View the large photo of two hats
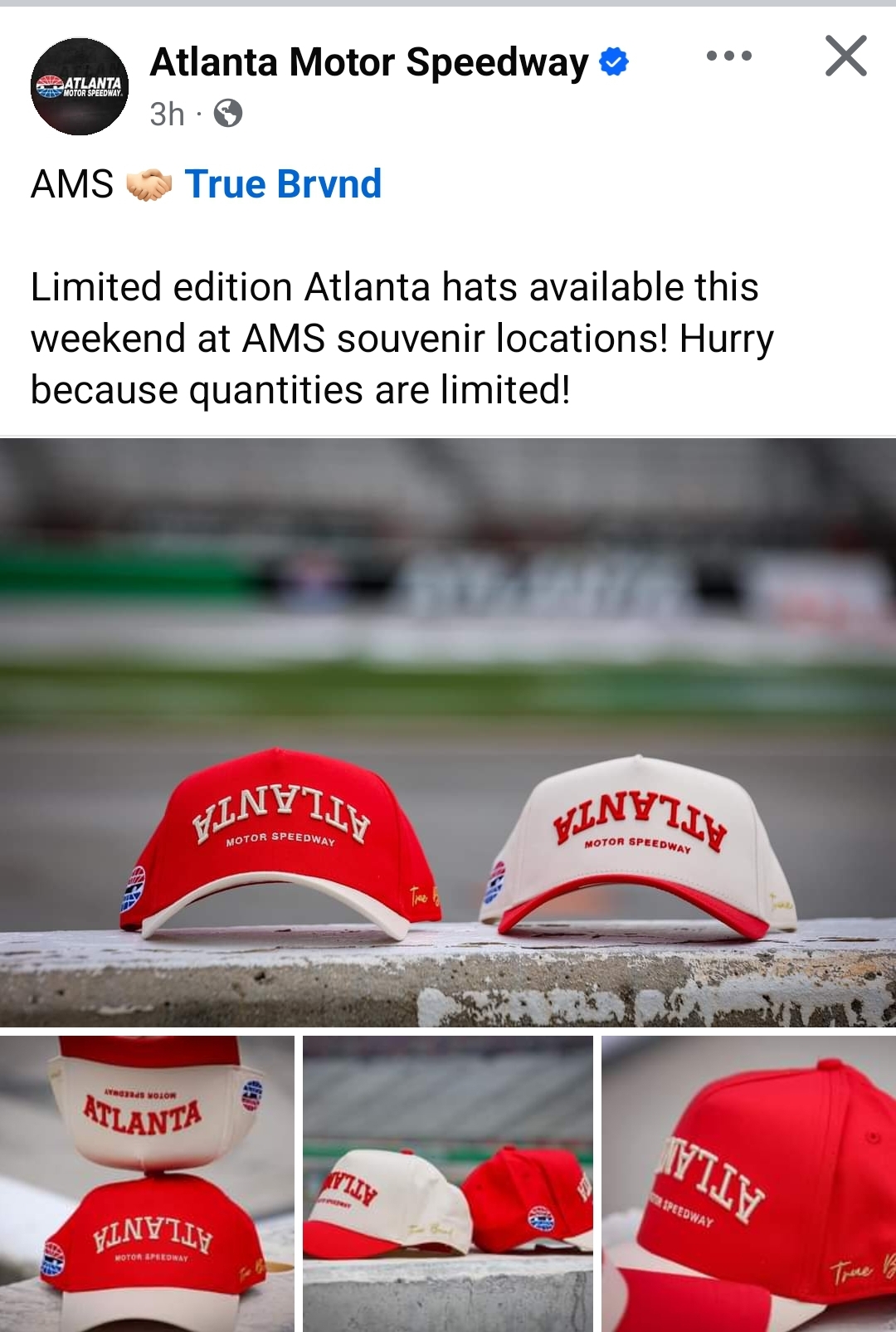Viewport: 896px width, 1332px height. click(x=448, y=732)
